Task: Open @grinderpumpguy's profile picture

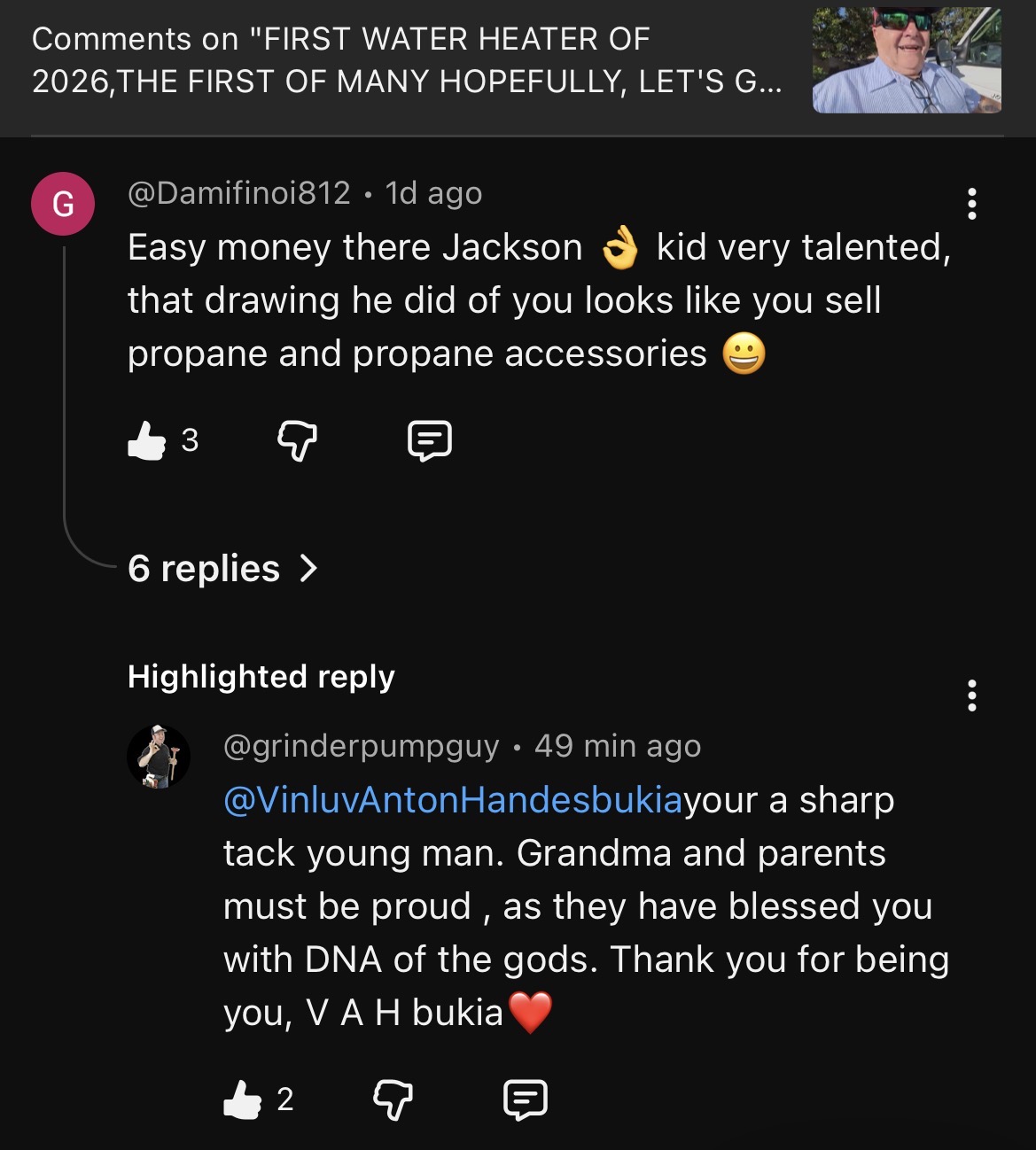Action: (159, 757)
